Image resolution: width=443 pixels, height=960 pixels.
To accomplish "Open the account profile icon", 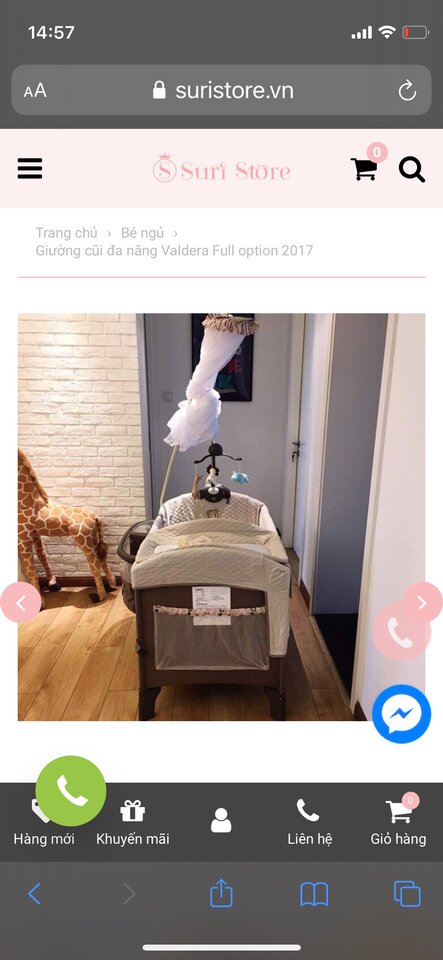I will (x=221, y=820).
